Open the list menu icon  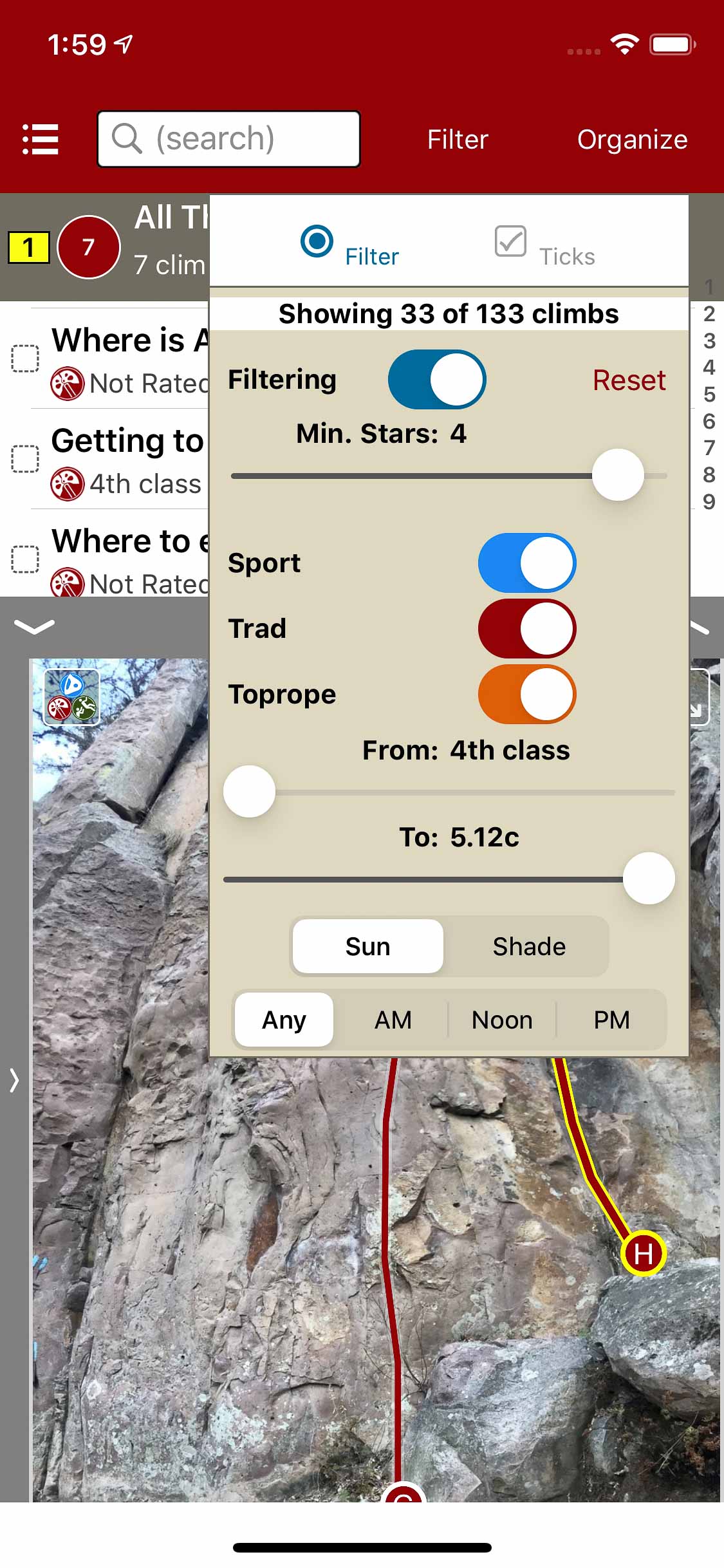41,139
